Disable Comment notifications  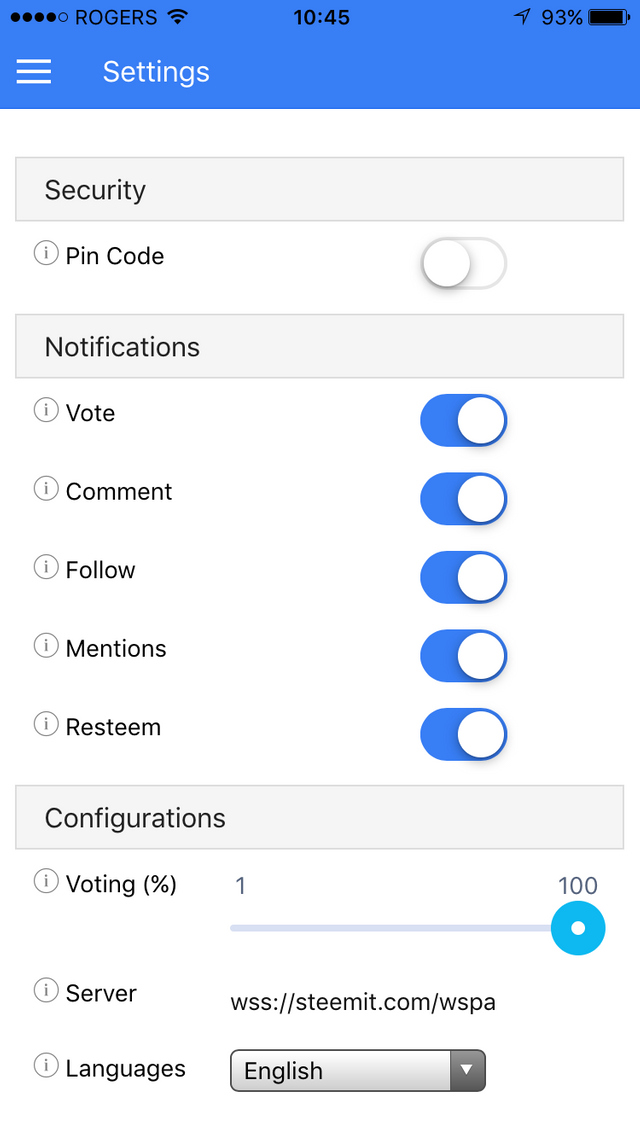point(463,499)
